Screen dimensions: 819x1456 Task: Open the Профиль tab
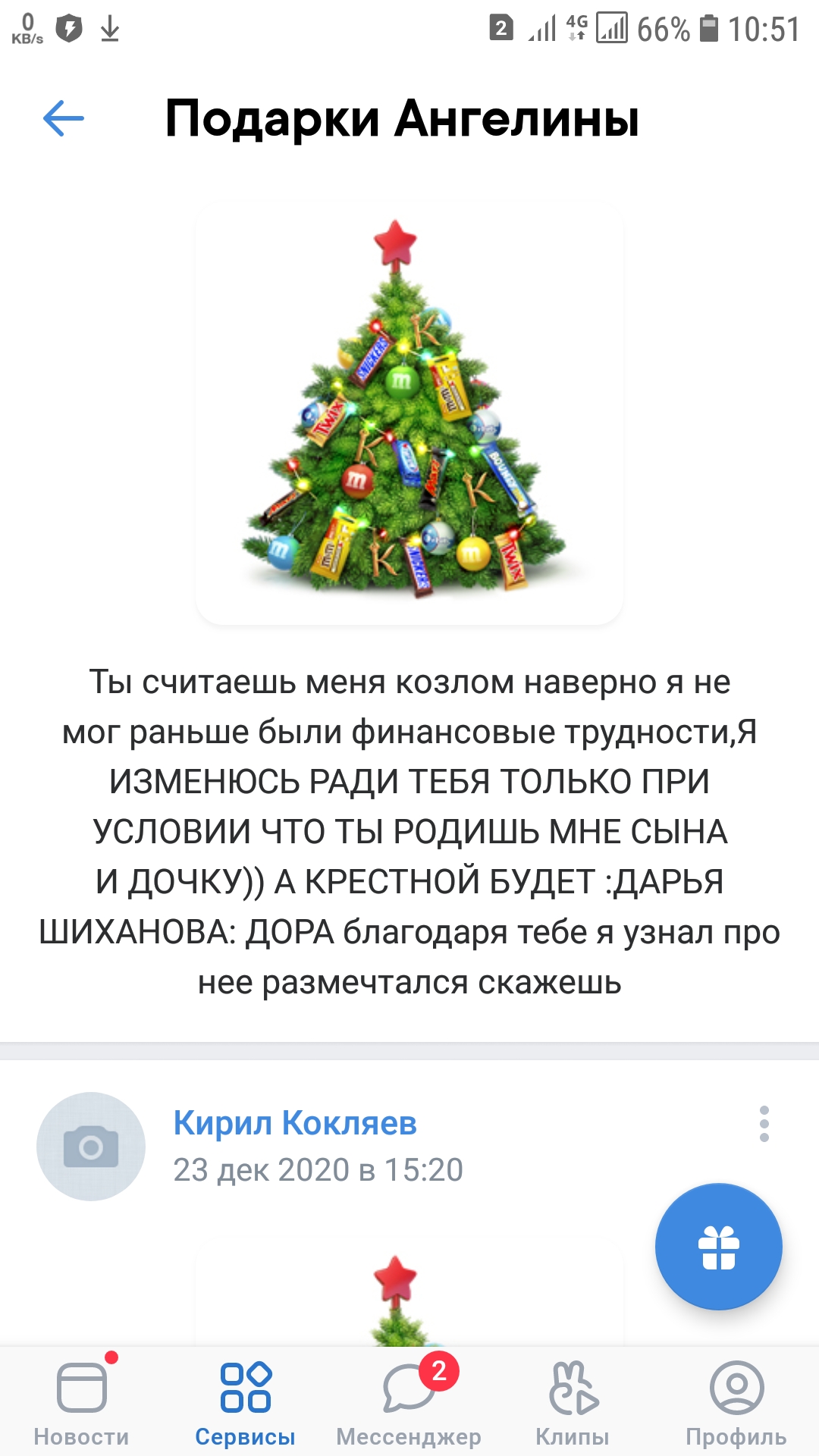(736, 1403)
